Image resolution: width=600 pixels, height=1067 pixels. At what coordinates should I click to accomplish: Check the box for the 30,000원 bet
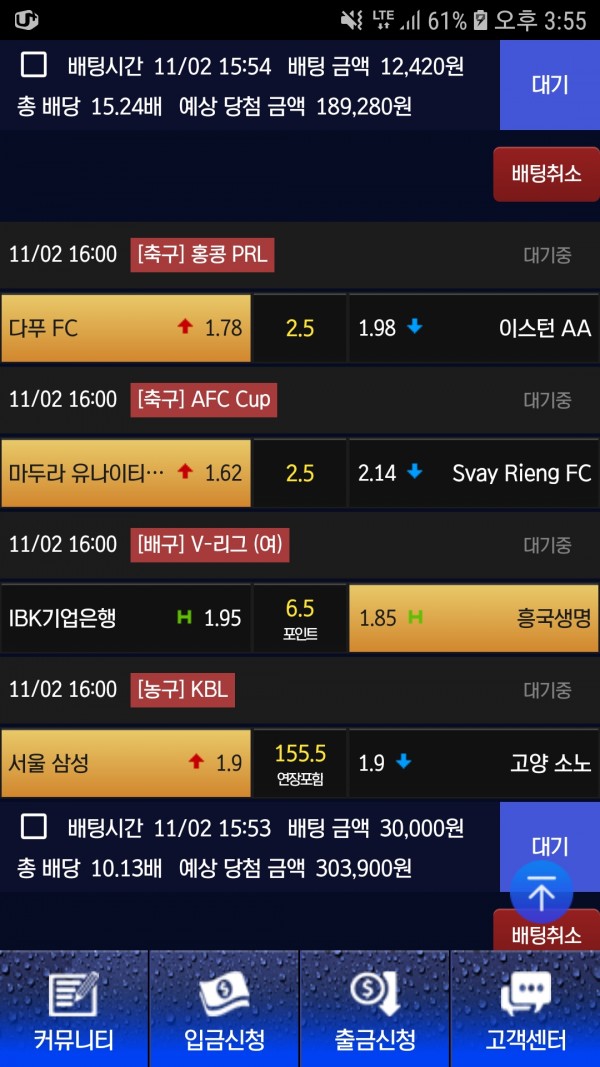coord(34,827)
